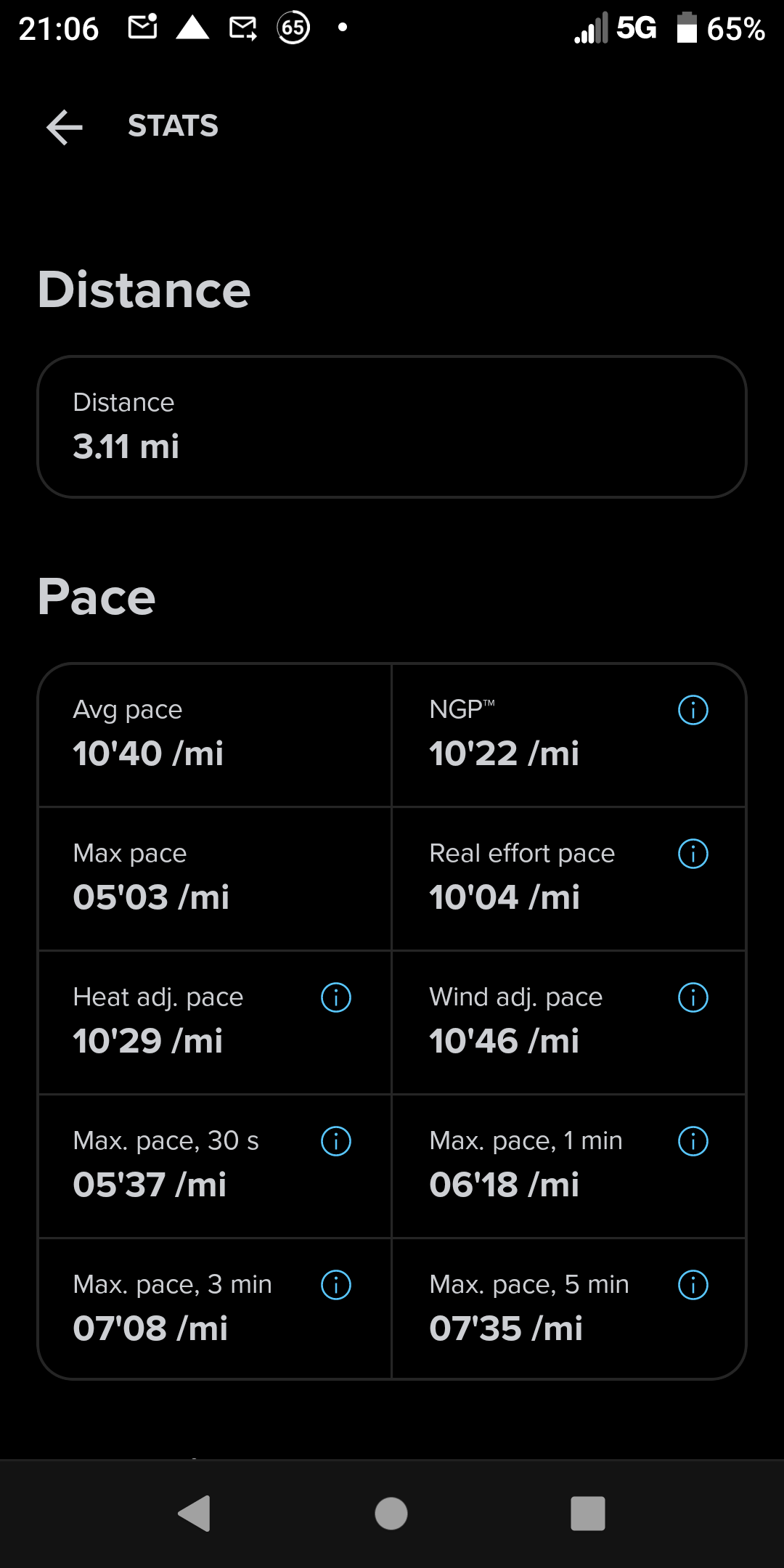Go back from the Stats screen

(x=65, y=127)
